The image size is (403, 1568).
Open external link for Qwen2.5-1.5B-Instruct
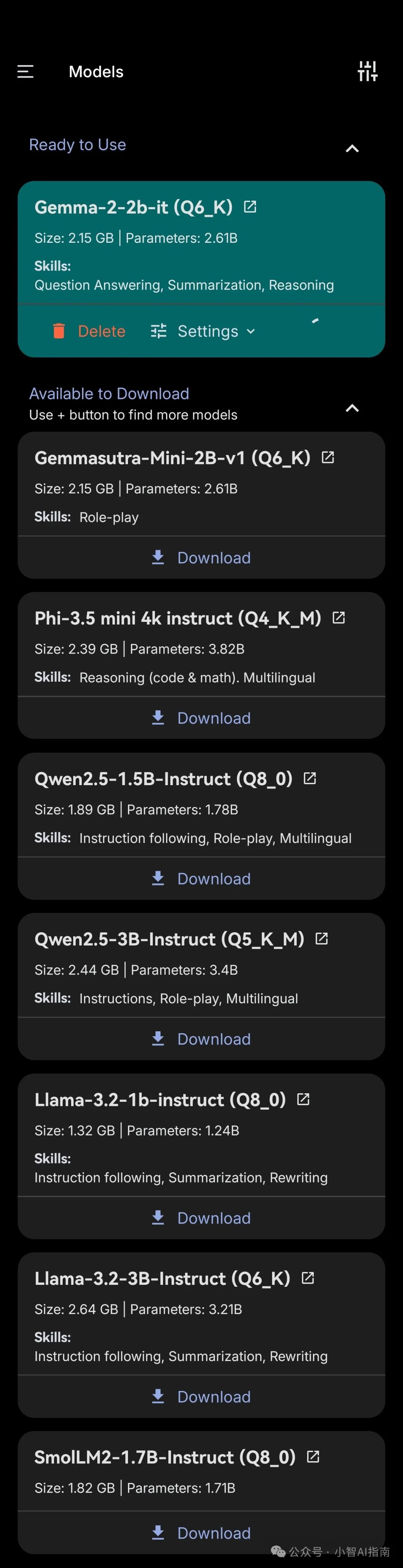tap(309, 778)
